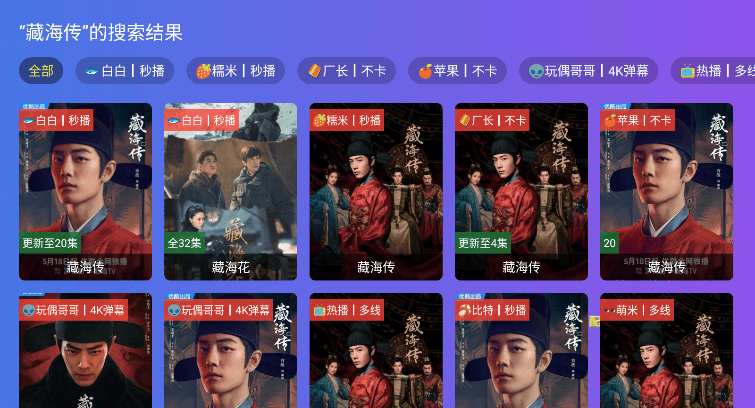Open 藏海传 card from 苹果 | 不卡
The width and height of the screenshot is (755, 408).
[666, 190]
